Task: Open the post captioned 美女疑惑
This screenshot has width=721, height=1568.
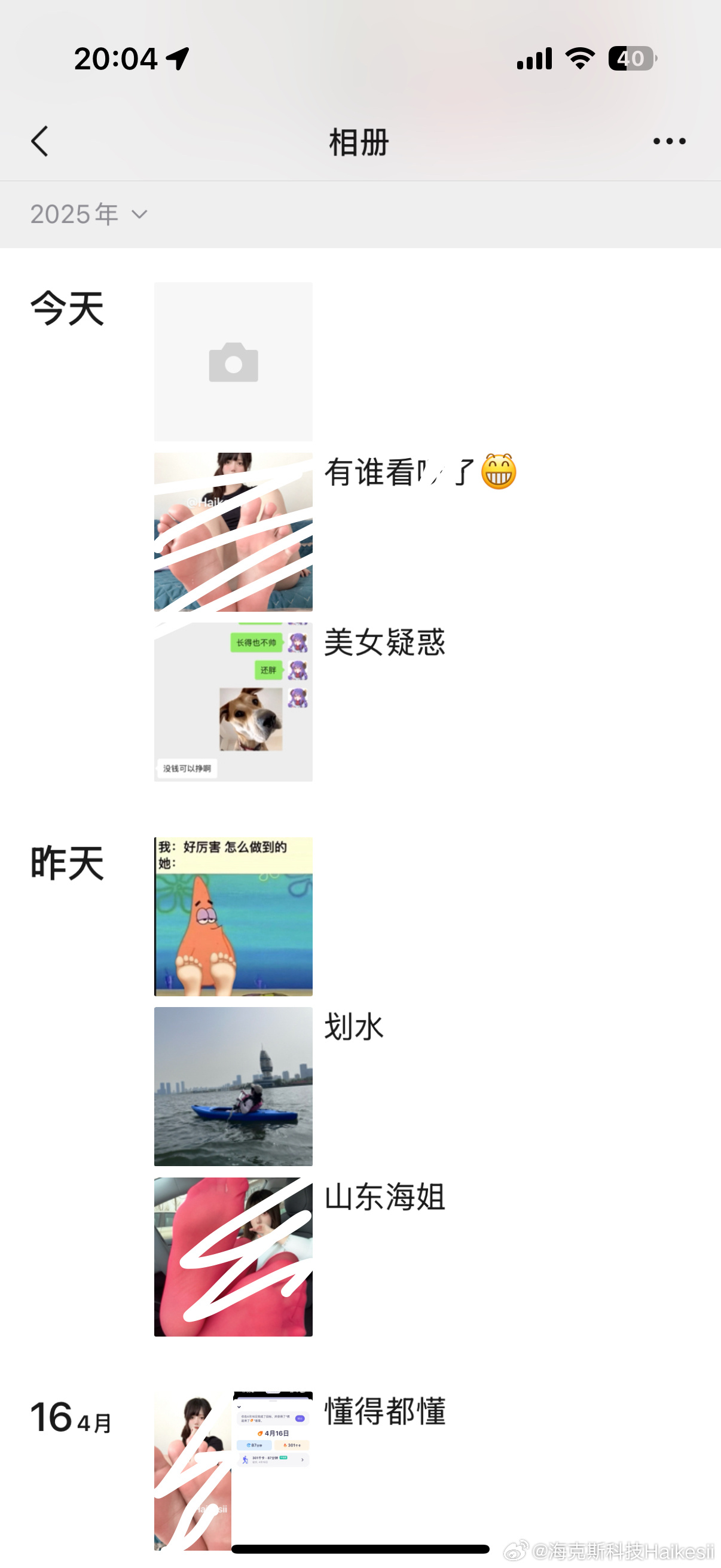Action: click(x=233, y=702)
